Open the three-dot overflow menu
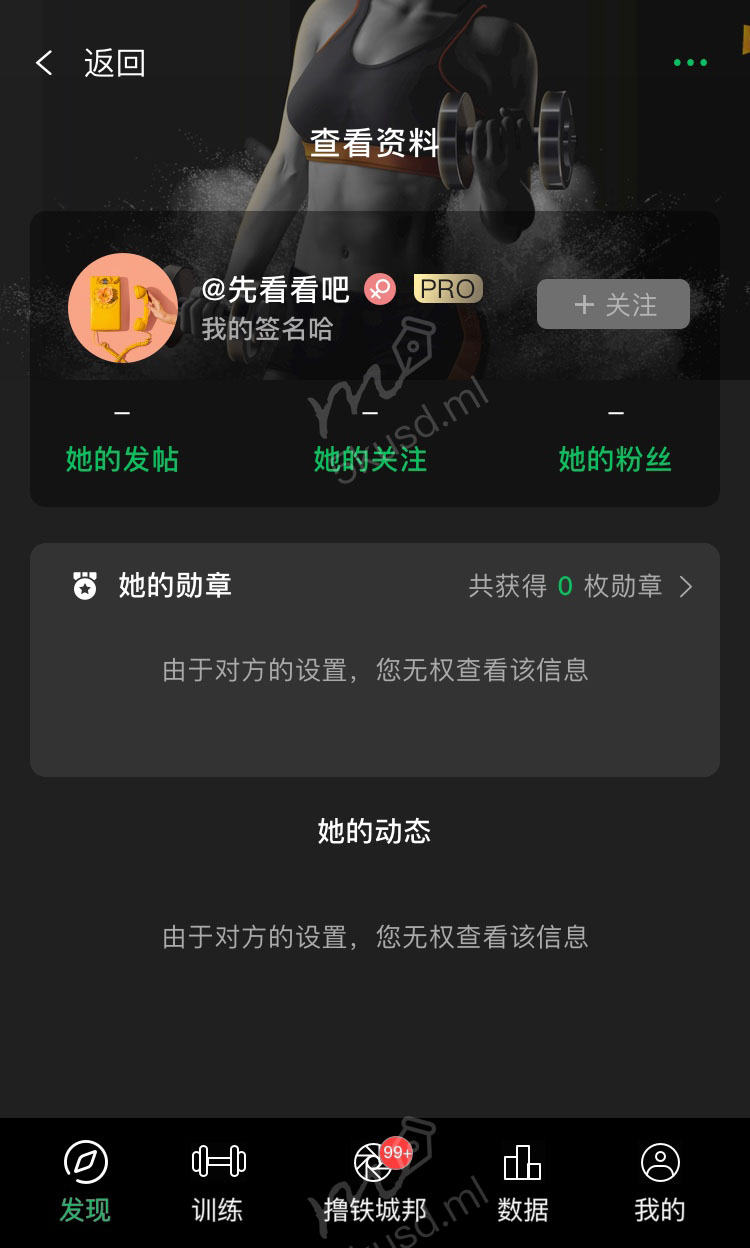The image size is (750, 1248). tap(690, 63)
